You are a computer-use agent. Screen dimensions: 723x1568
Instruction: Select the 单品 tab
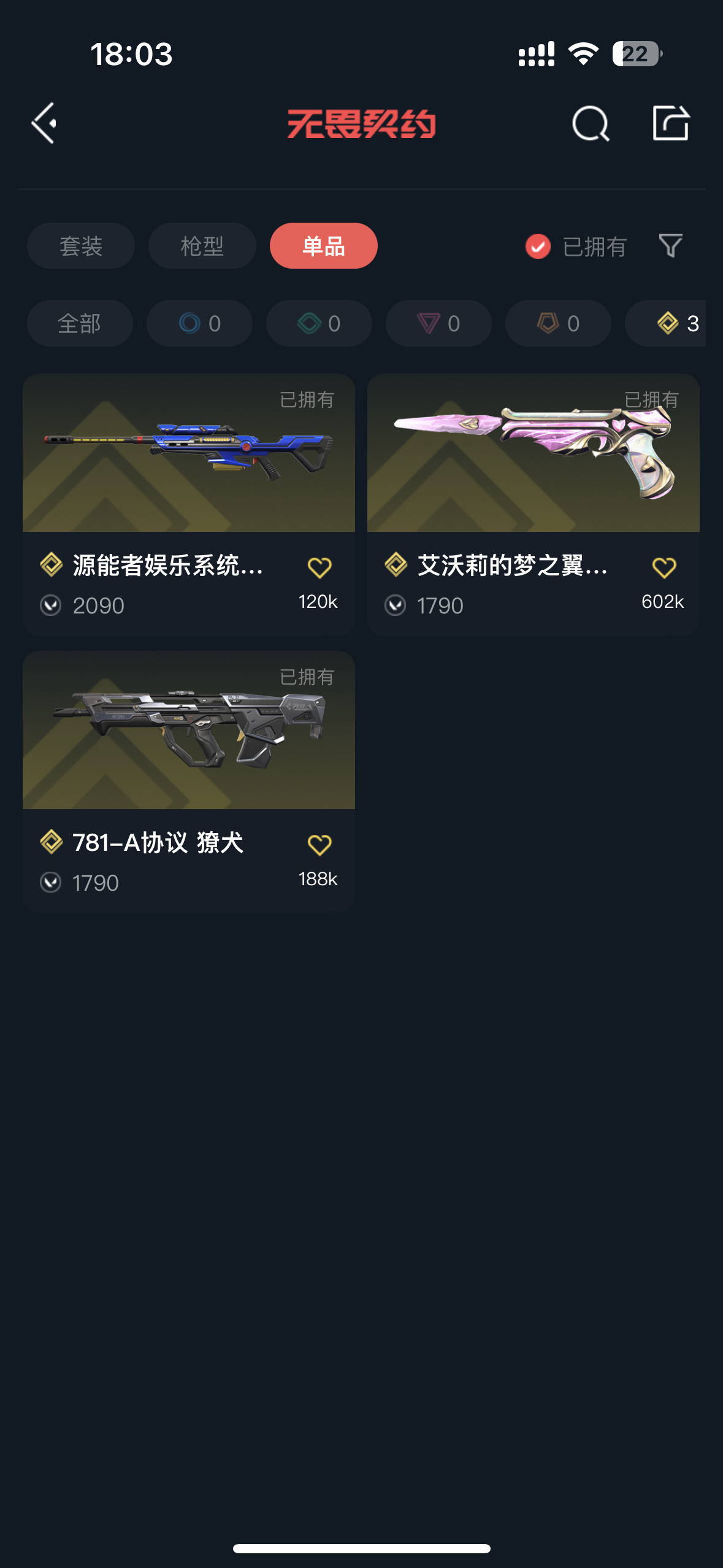pyautogui.click(x=323, y=246)
